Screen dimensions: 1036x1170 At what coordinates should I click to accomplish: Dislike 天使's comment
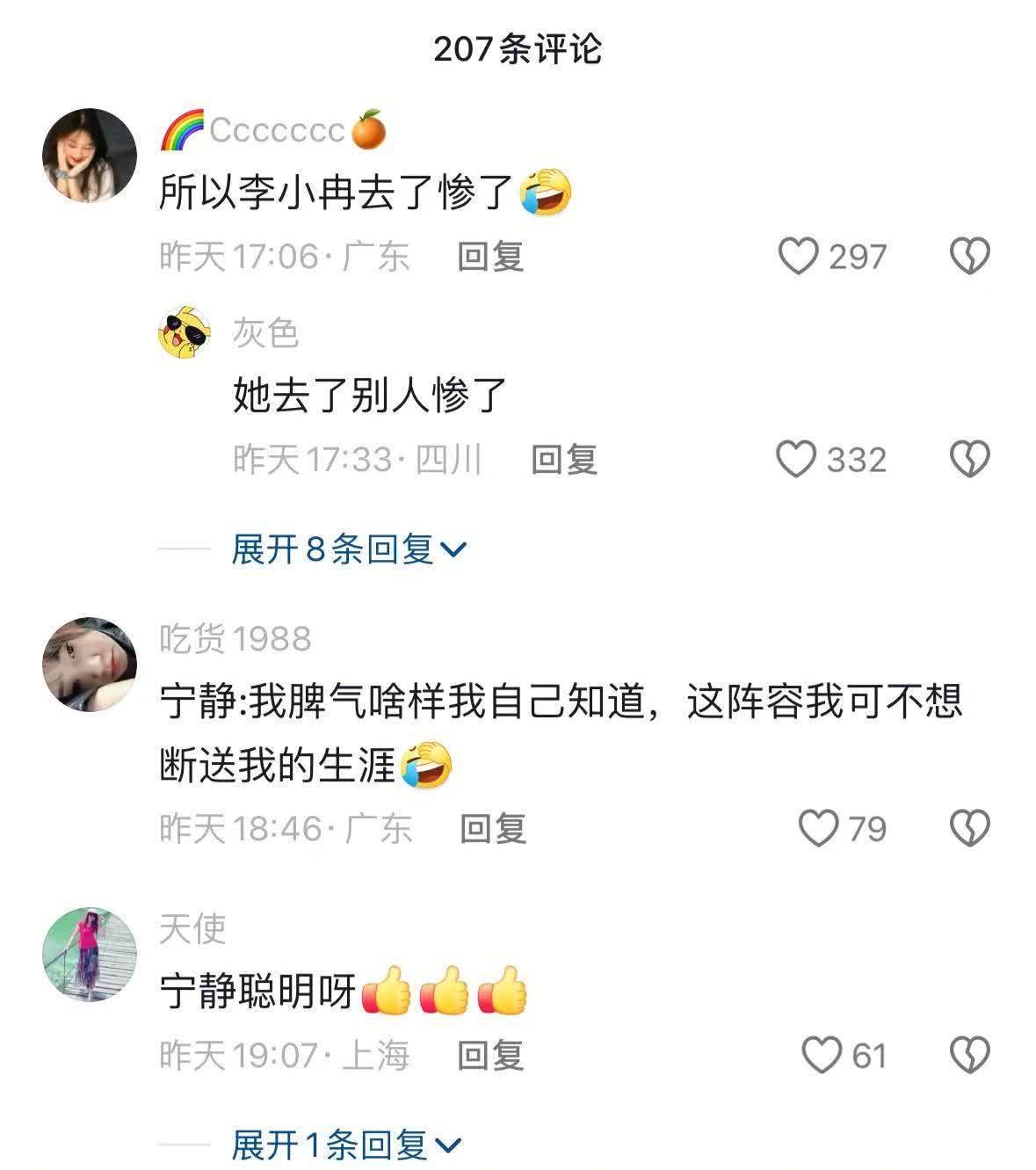[x=970, y=1055]
